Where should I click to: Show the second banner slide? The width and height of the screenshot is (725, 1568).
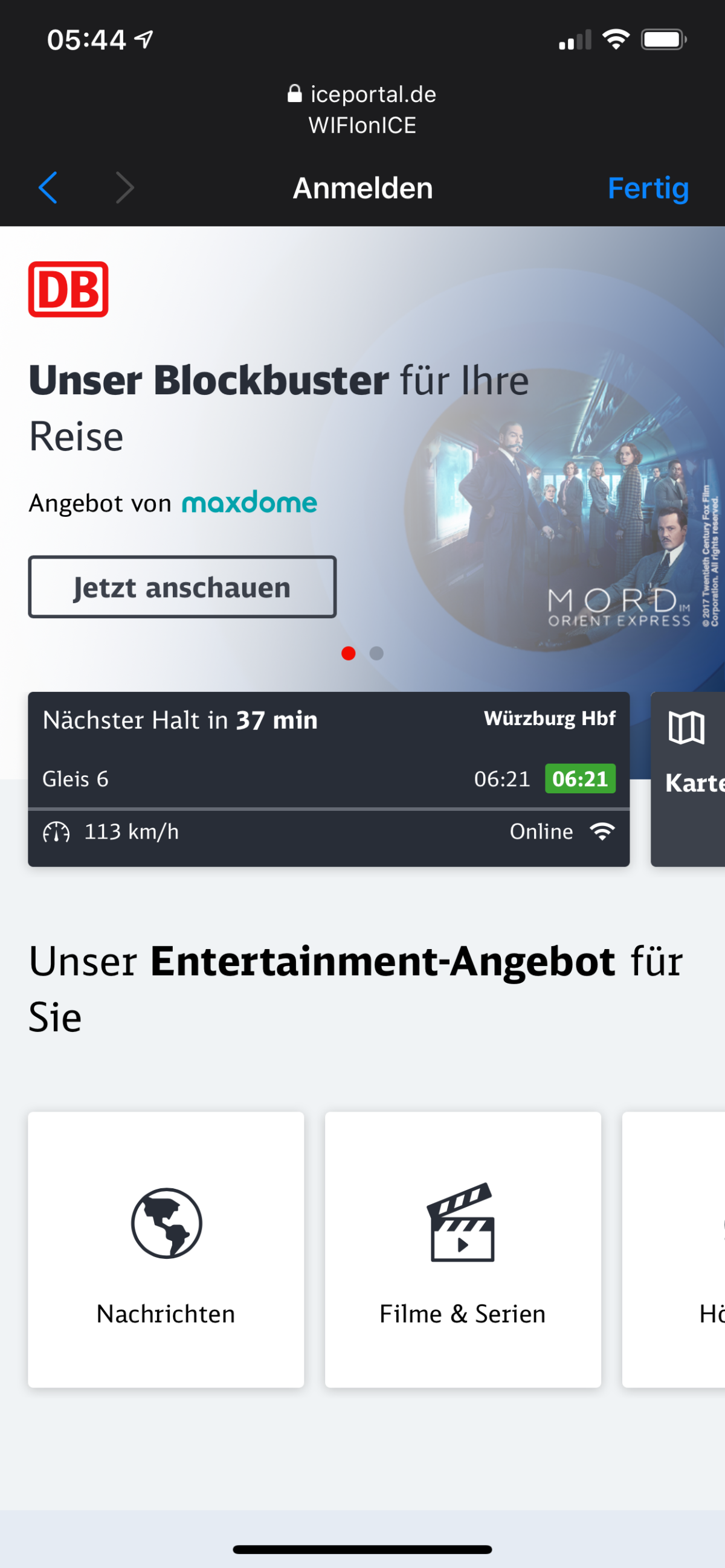(x=376, y=653)
